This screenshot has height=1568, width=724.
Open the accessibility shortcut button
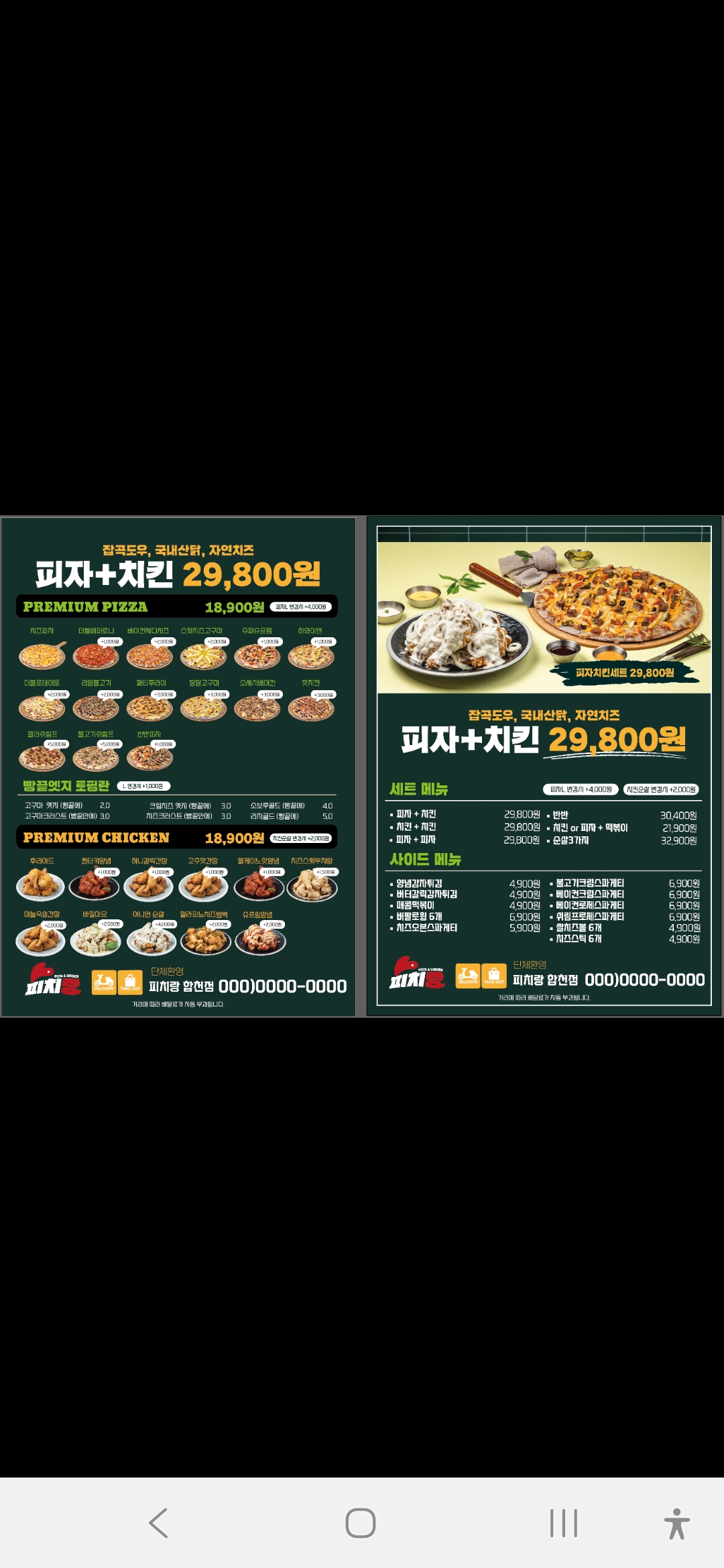pyautogui.click(x=677, y=1524)
